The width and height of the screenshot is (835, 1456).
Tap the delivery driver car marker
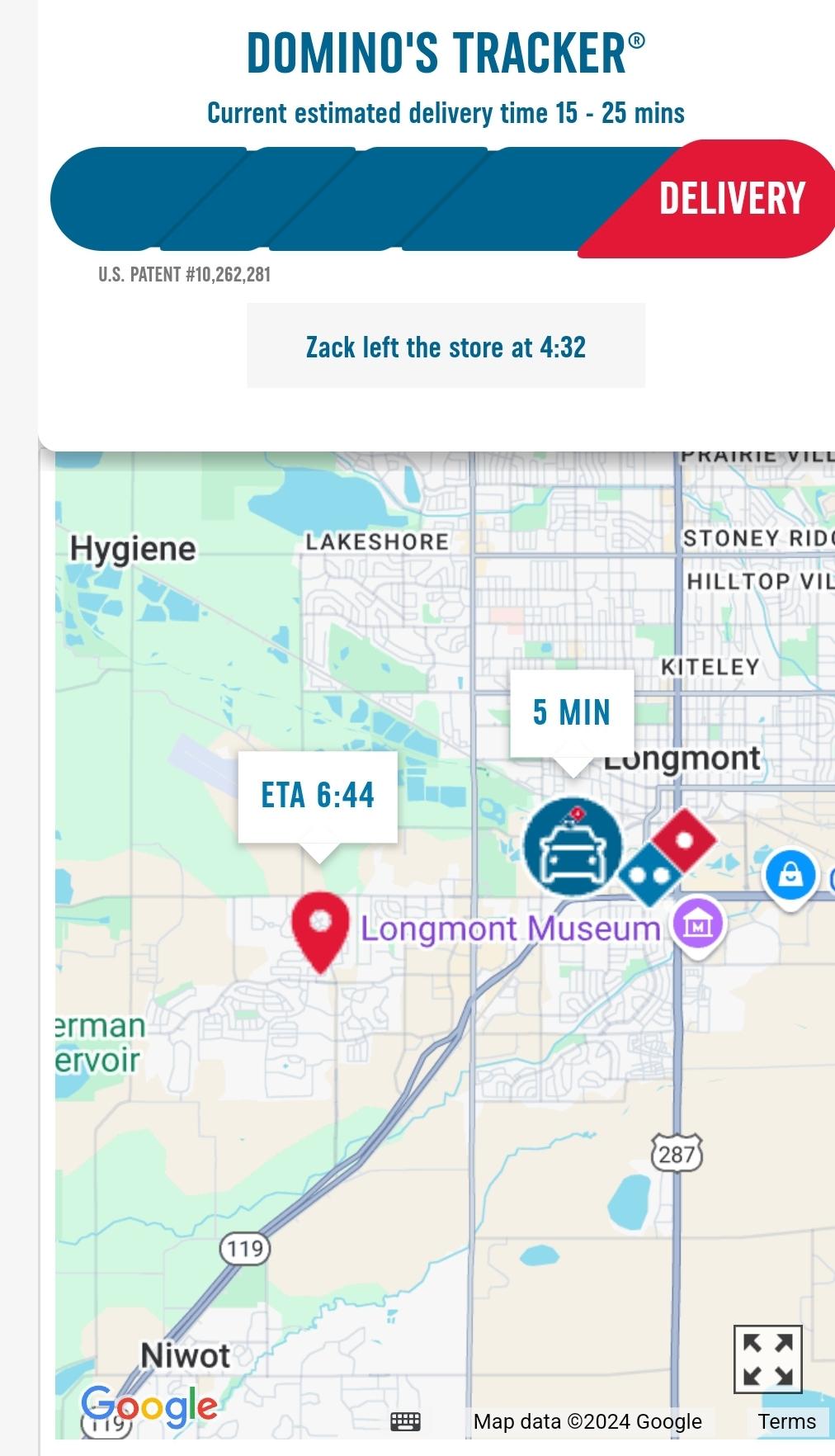tap(573, 846)
